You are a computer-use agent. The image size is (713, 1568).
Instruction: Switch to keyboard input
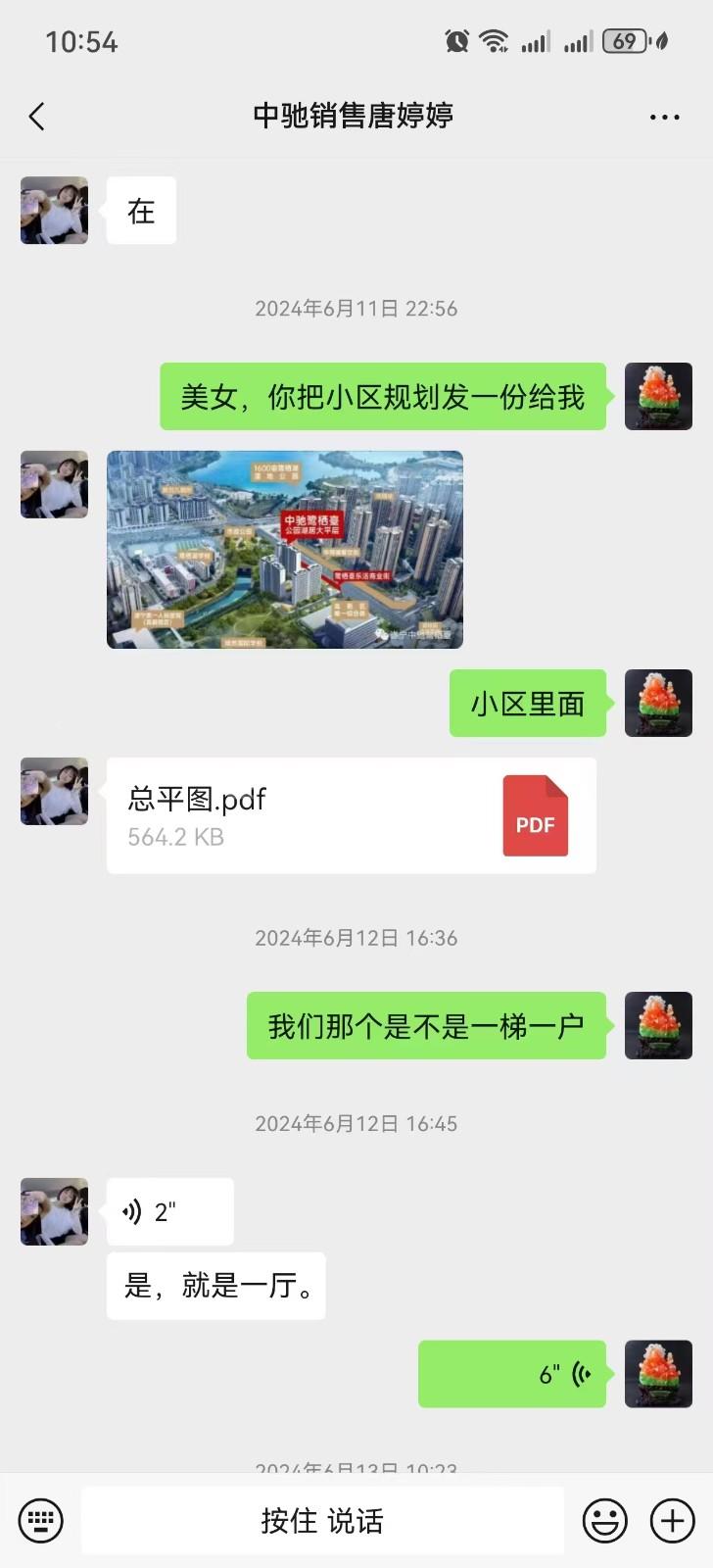click(x=40, y=1520)
